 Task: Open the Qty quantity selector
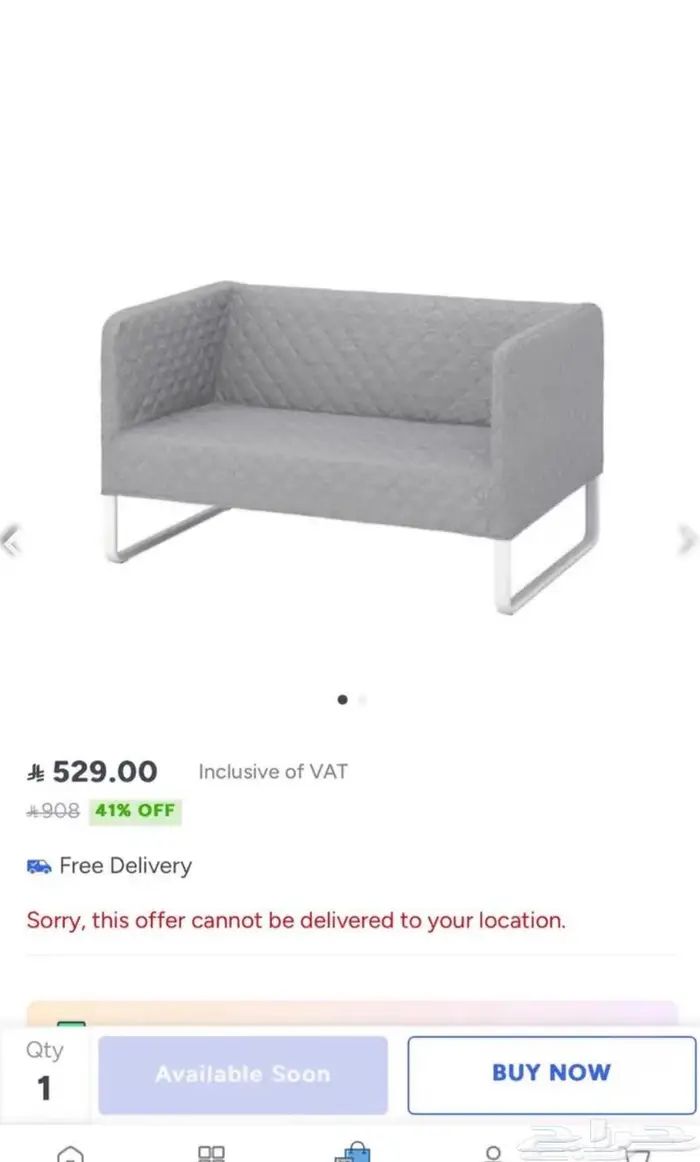[45, 1072]
